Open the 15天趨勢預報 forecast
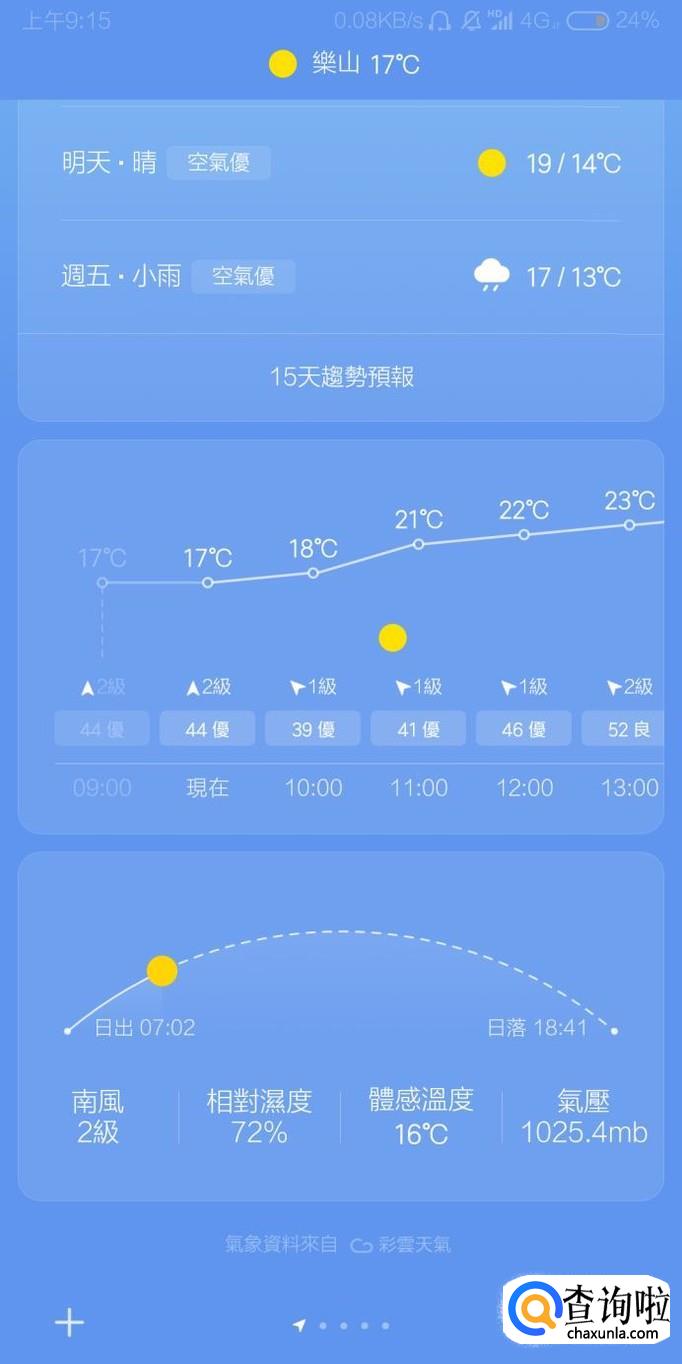The width and height of the screenshot is (682, 1364). click(x=341, y=377)
